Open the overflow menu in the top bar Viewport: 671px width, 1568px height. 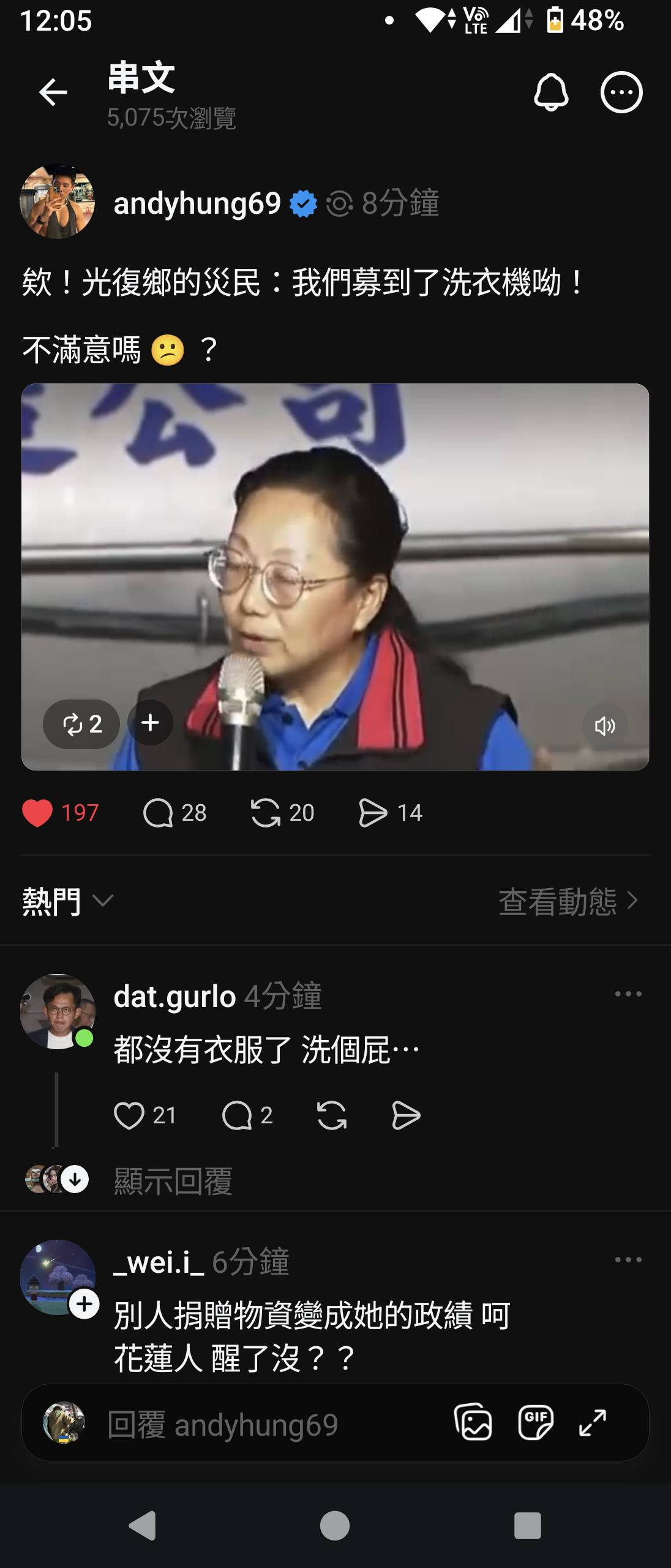[x=621, y=92]
